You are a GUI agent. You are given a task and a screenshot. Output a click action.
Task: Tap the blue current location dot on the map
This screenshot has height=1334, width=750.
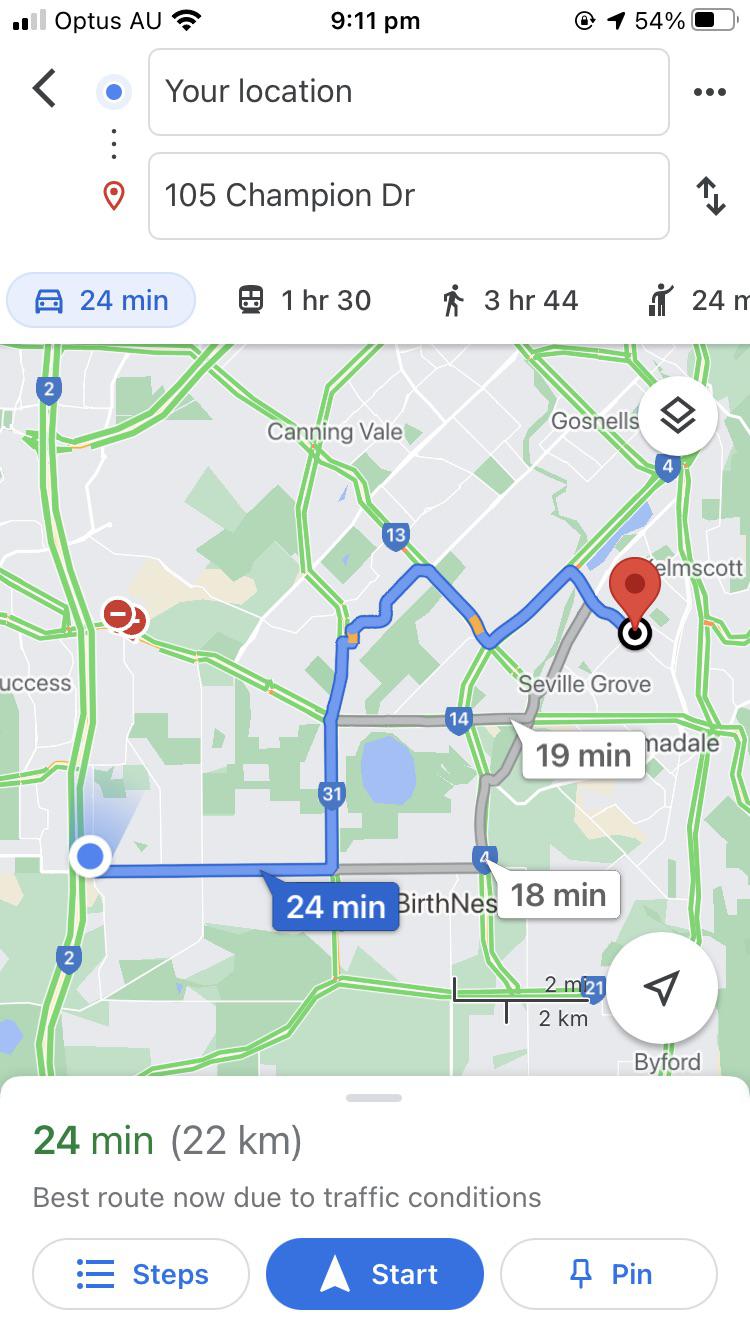[90, 856]
